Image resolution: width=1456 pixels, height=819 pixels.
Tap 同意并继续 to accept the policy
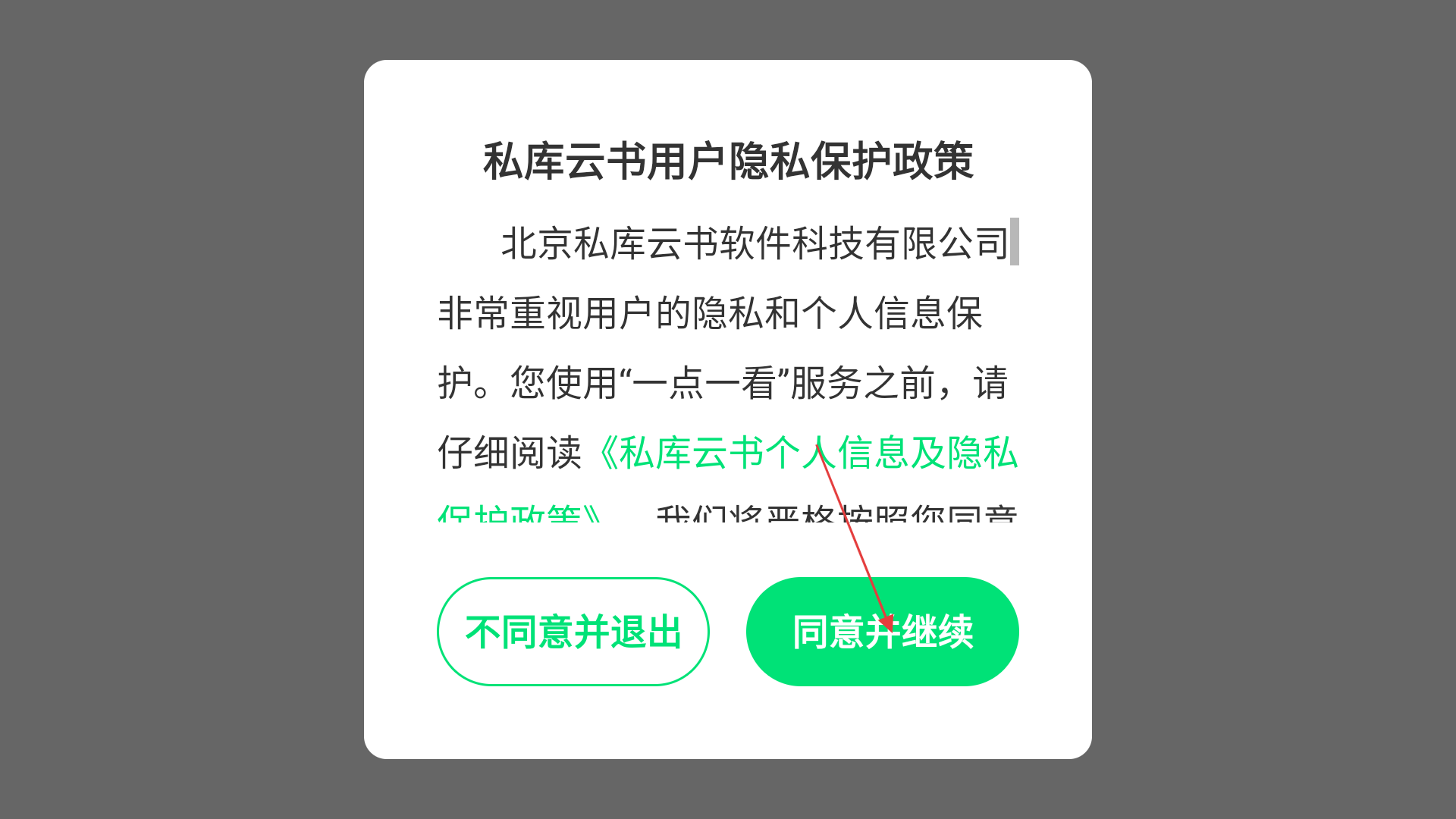pos(882,632)
